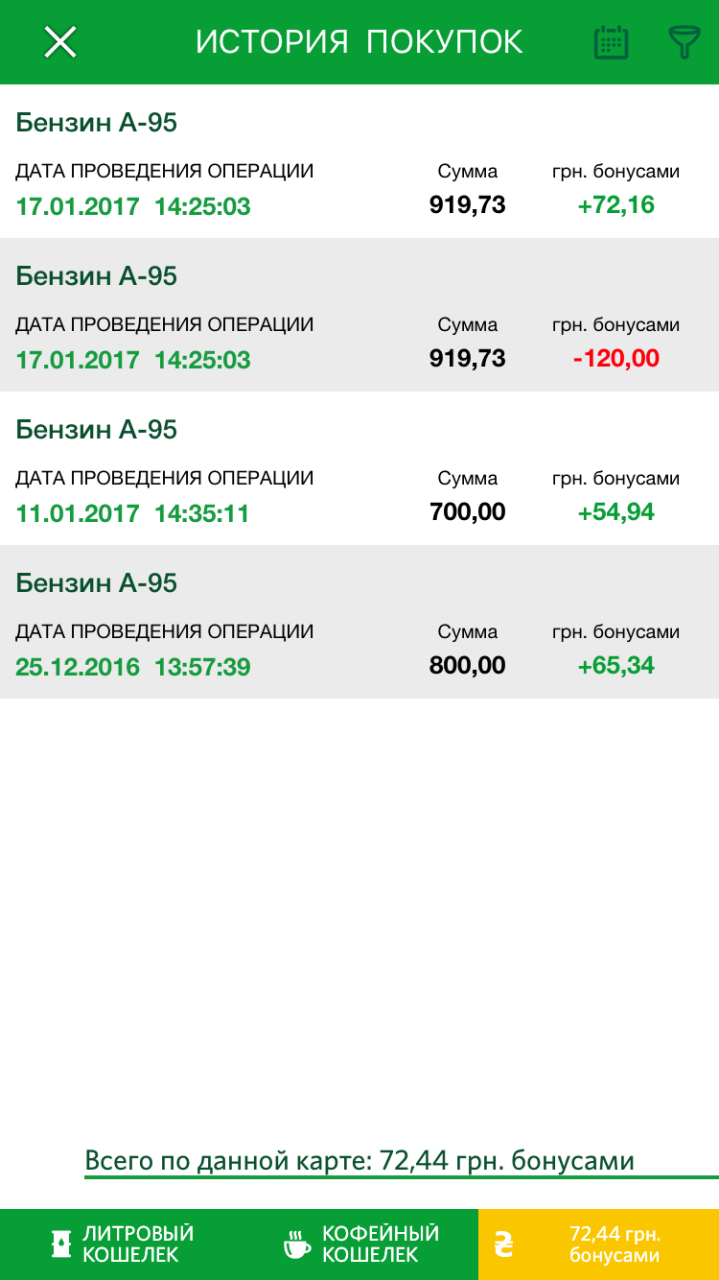Close the purchase history screen

point(61,42)
